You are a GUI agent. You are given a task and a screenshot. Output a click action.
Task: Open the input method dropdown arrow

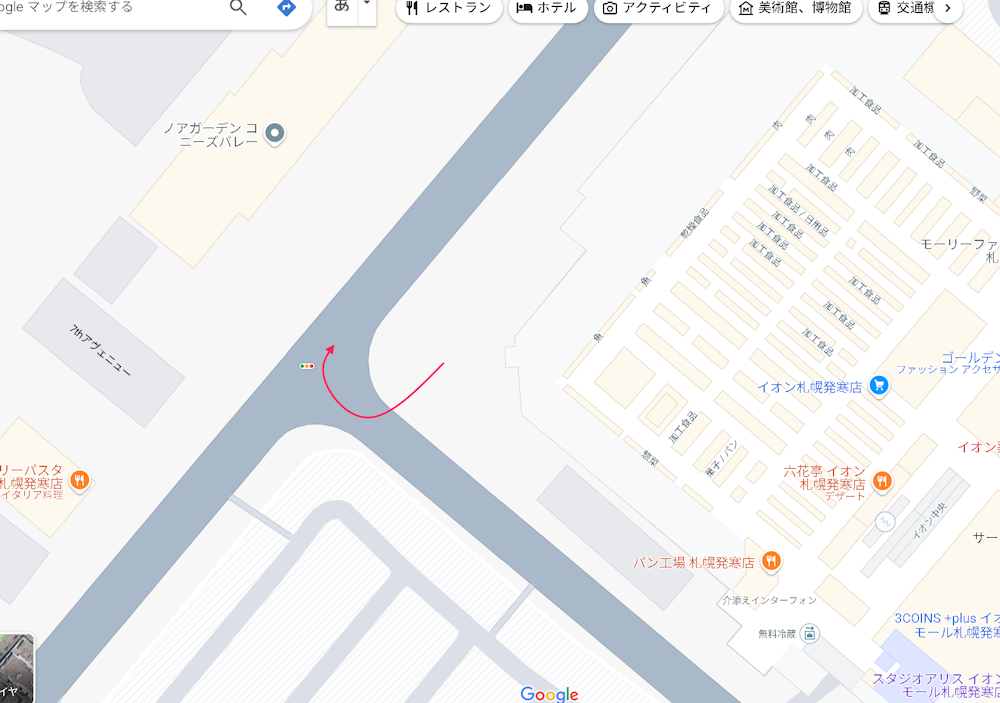point(367,5)
